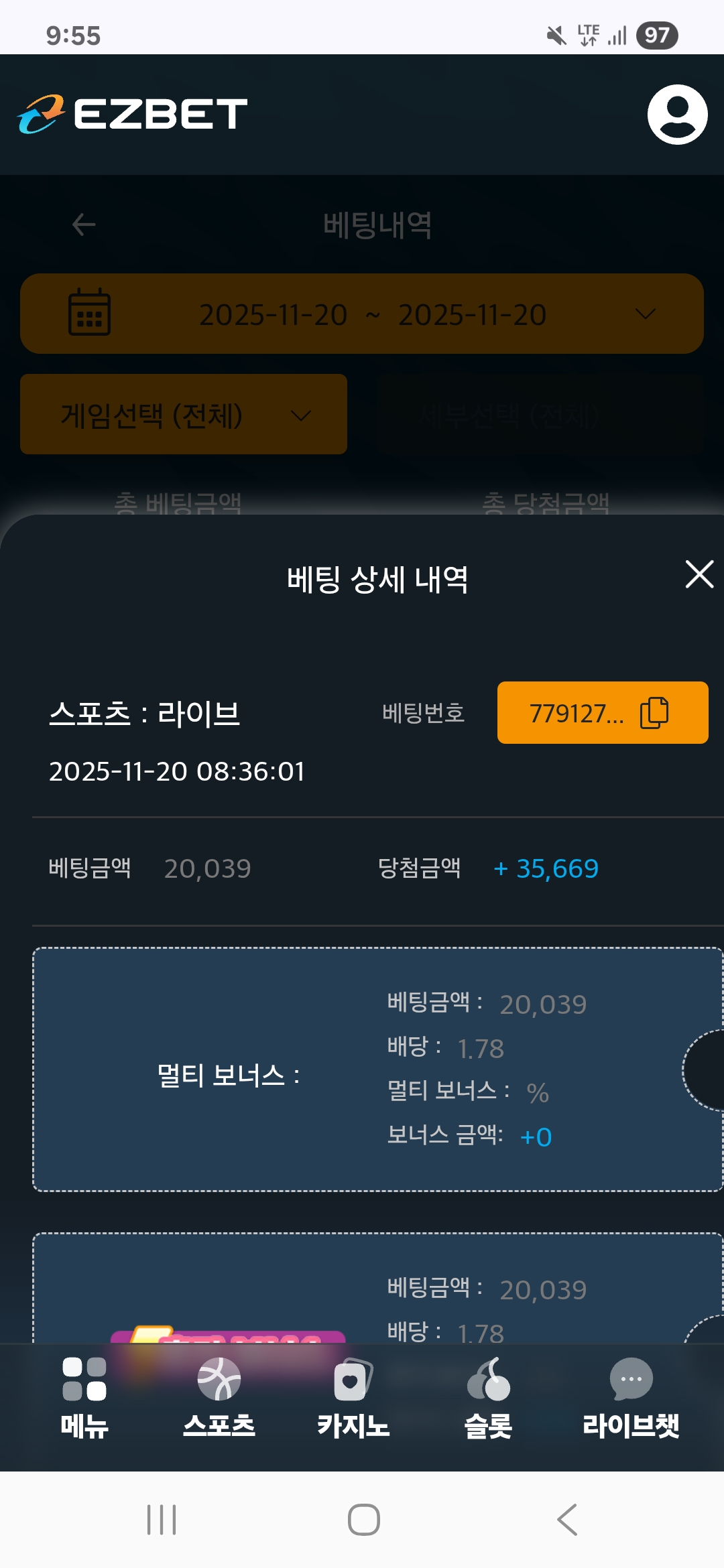The height and width of the screenshot is (1568, 724).
Task: Close the 베팅 상세 내역 sheet
Action: (699, 575)
